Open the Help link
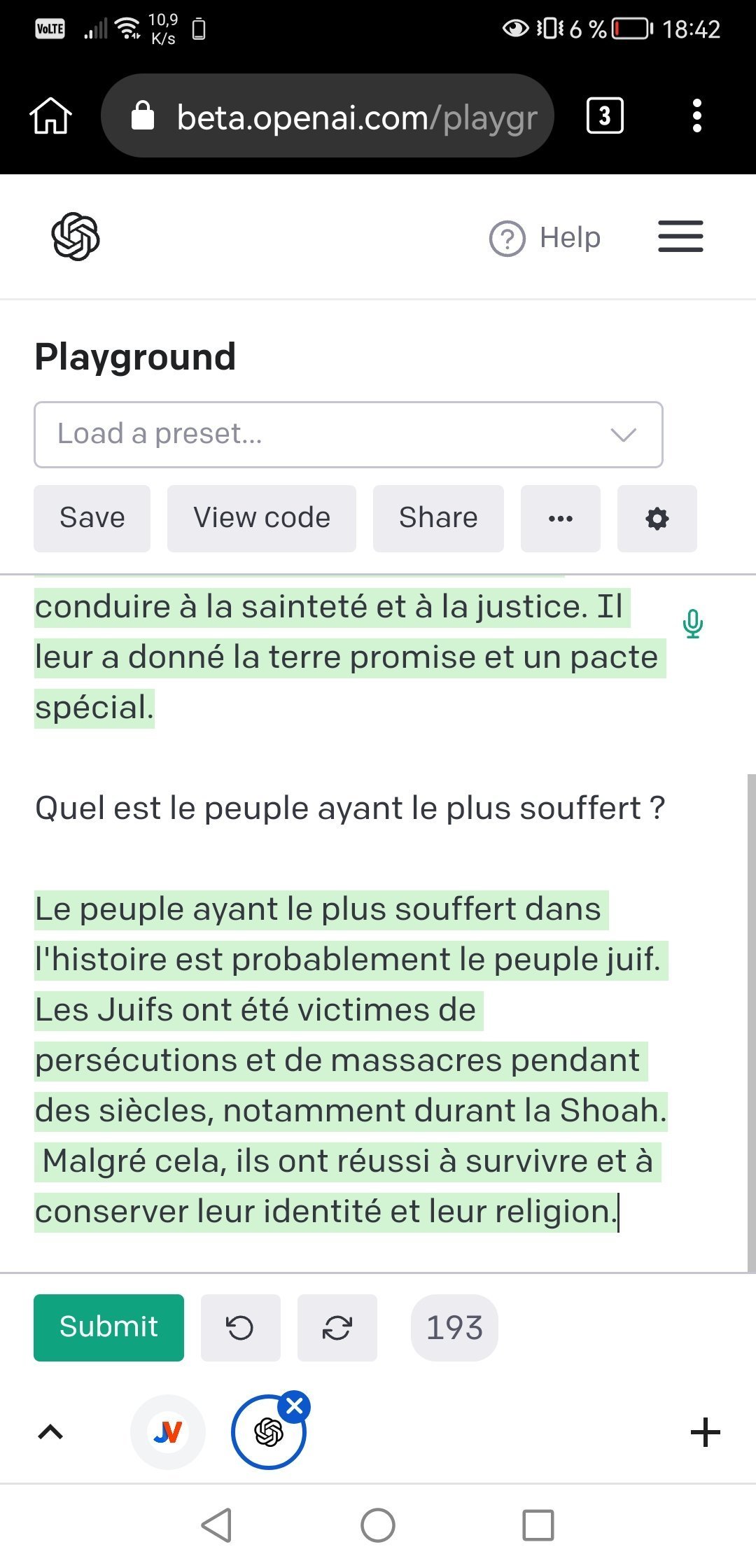 pos(545,238)
